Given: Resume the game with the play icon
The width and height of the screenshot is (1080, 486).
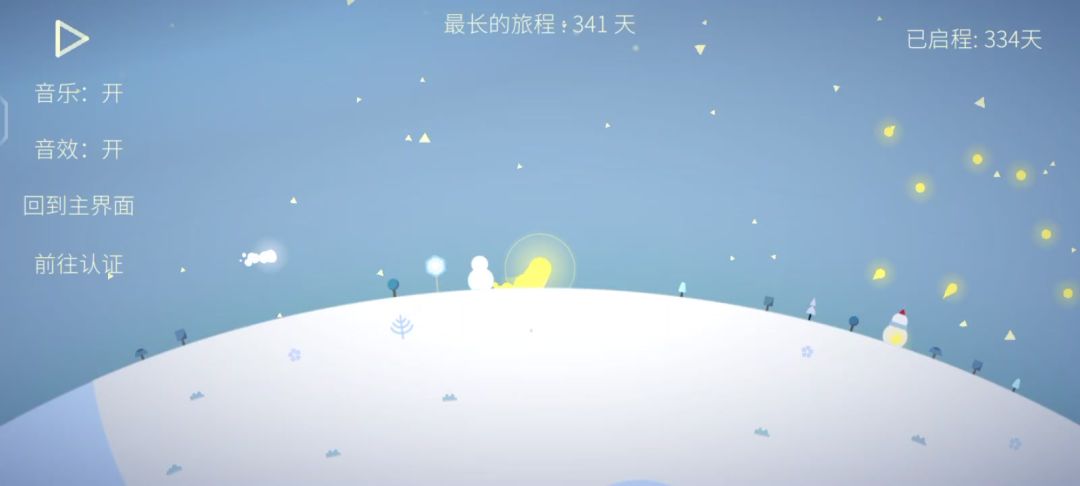Looking at the screenshot, I should [72, 39].
